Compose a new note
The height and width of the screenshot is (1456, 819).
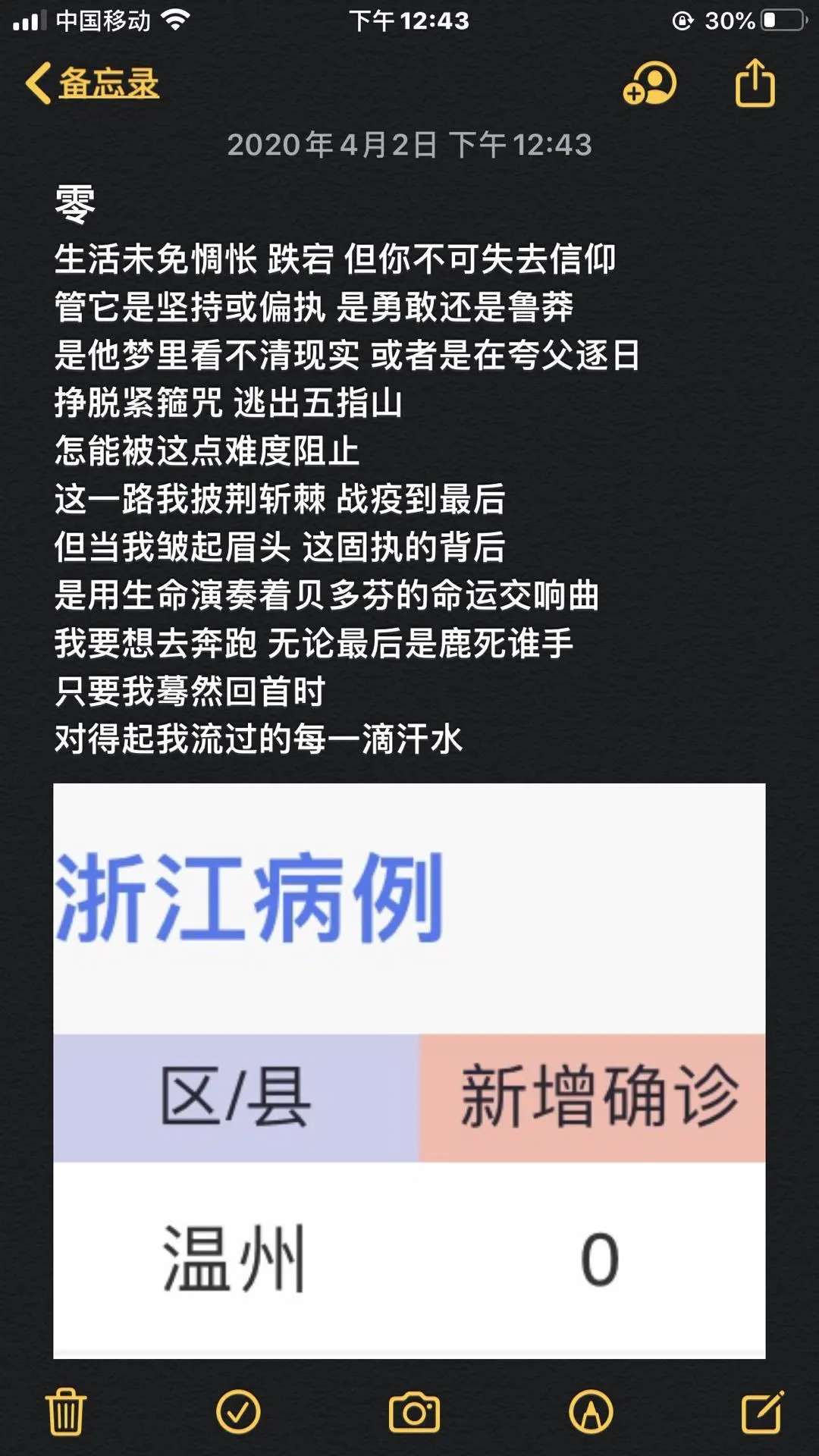pyautogui.click(x=761, y=1412)
